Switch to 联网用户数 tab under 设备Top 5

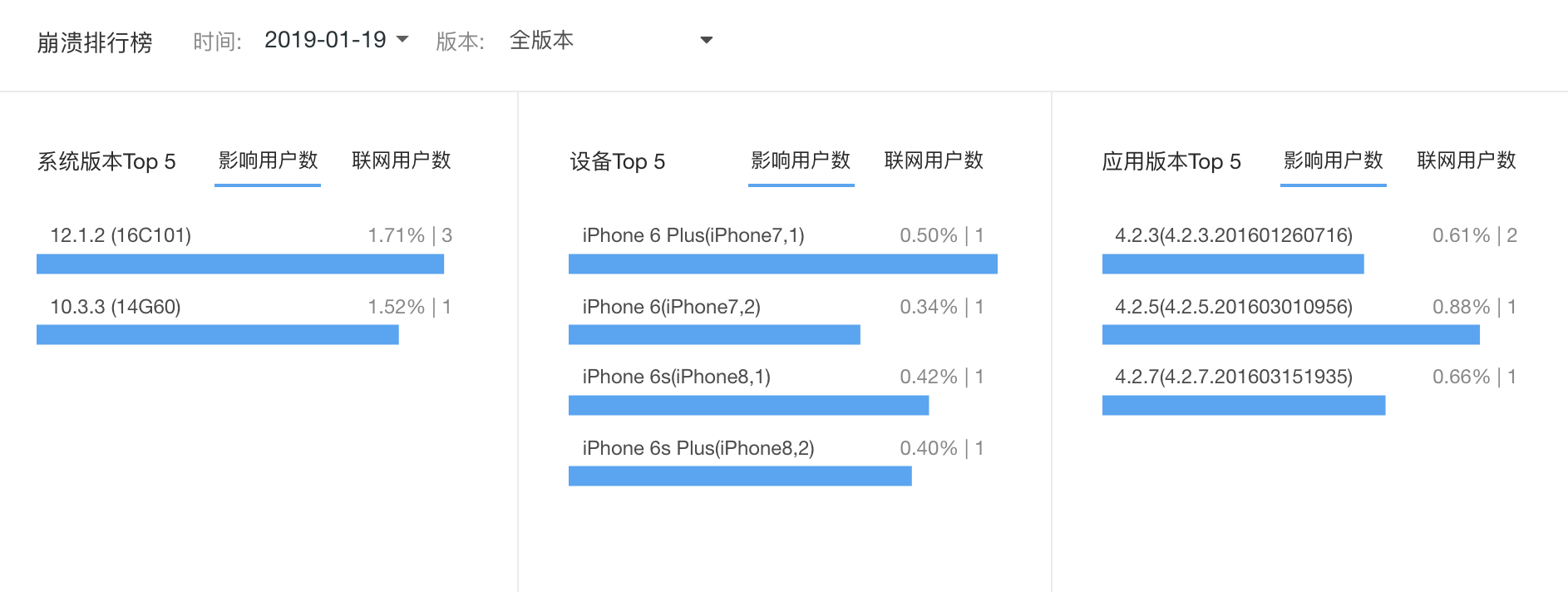click(x=934, y=160)
